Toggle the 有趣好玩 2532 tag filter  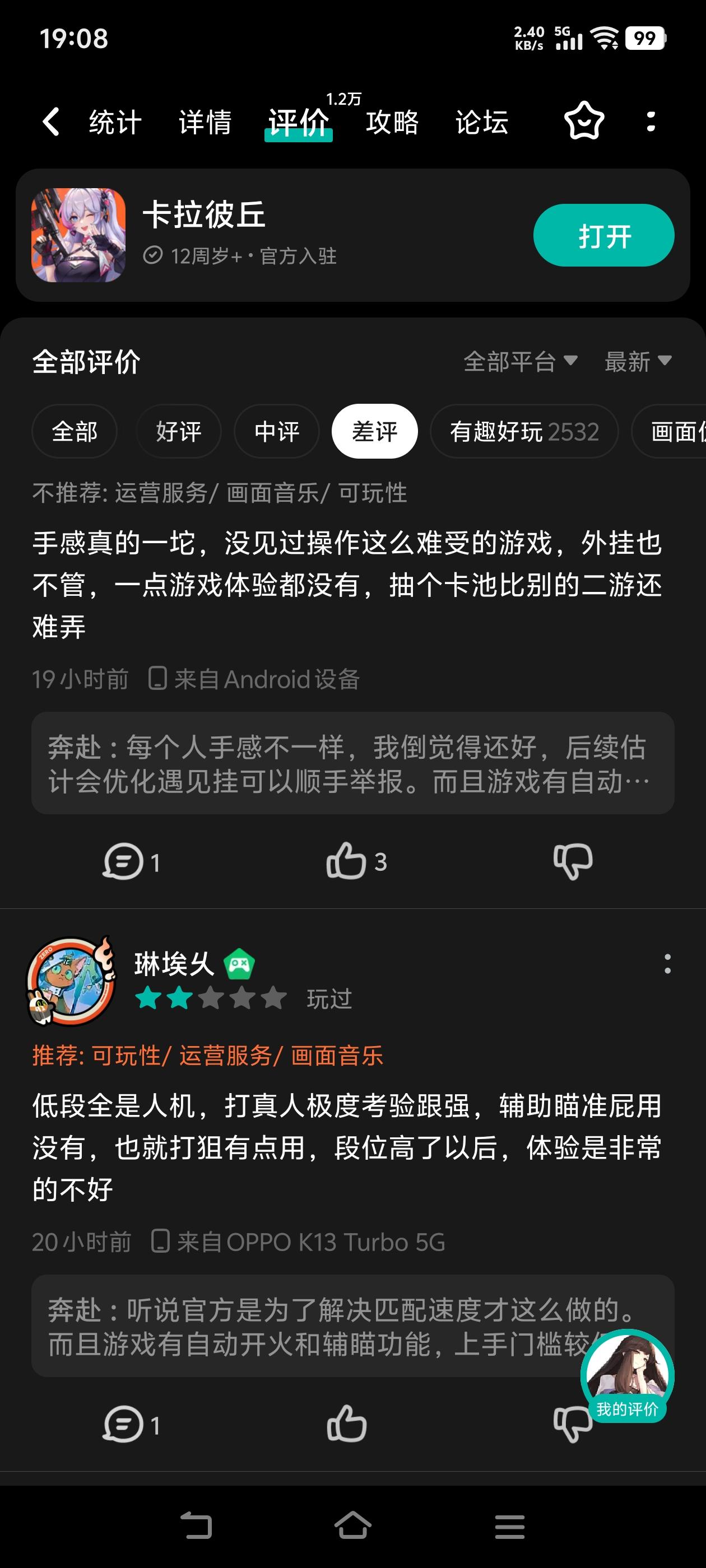tap(524, 432)
